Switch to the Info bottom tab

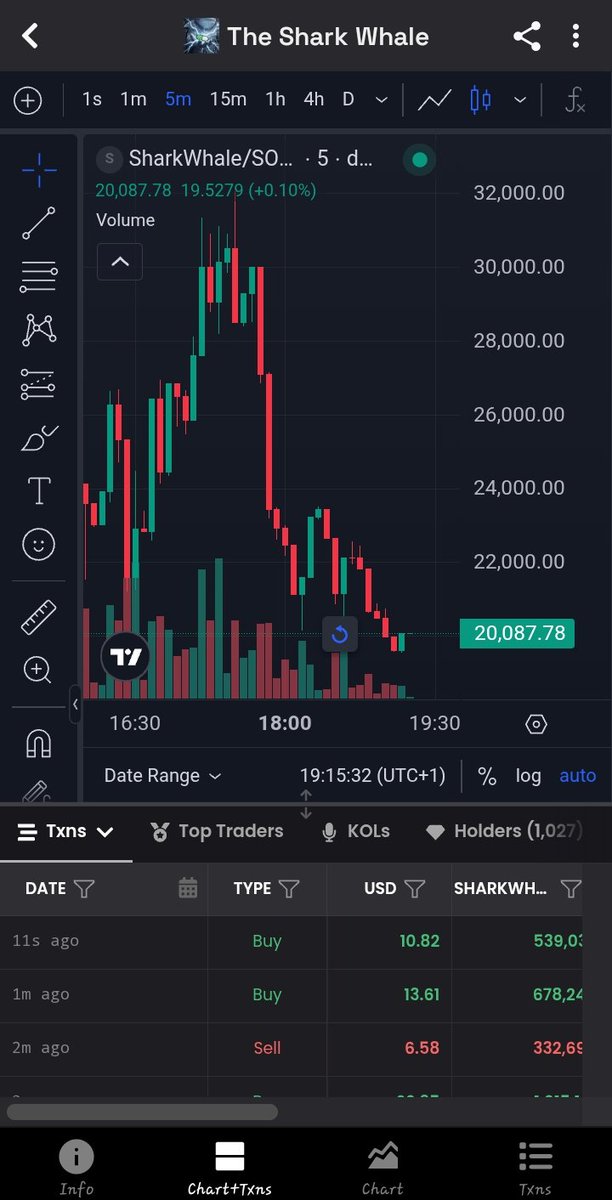tap(76, 1168)
